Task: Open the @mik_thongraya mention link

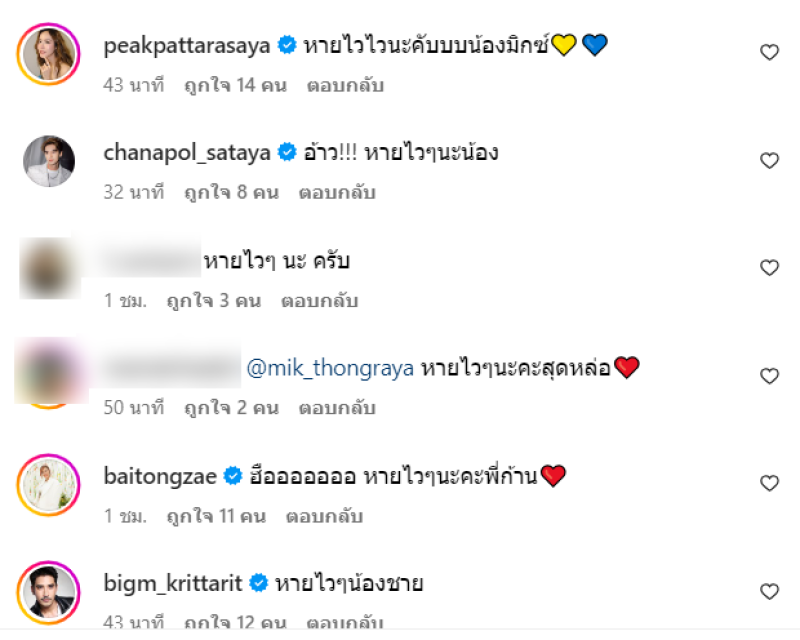Action: coord(330,368)
